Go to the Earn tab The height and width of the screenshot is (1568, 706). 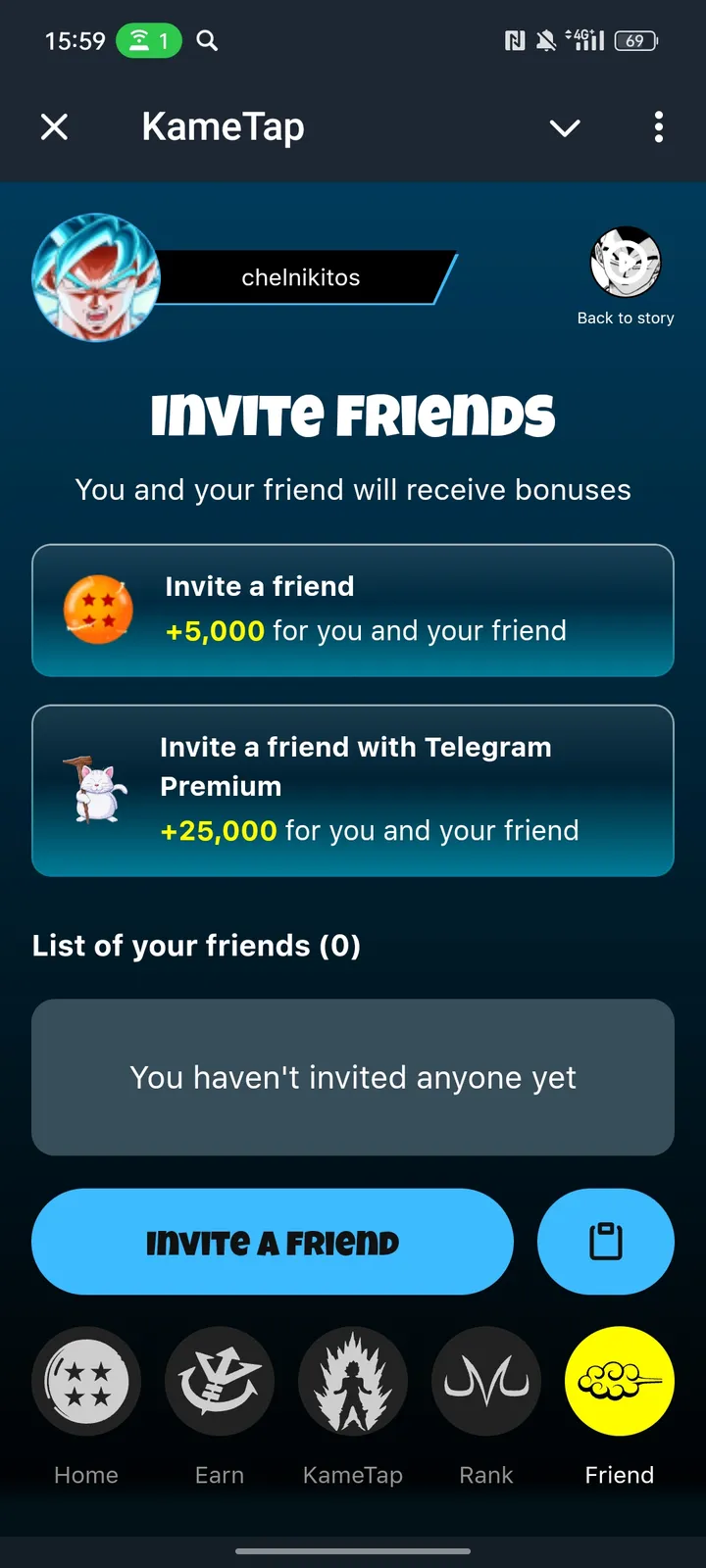click(220, 1382)
